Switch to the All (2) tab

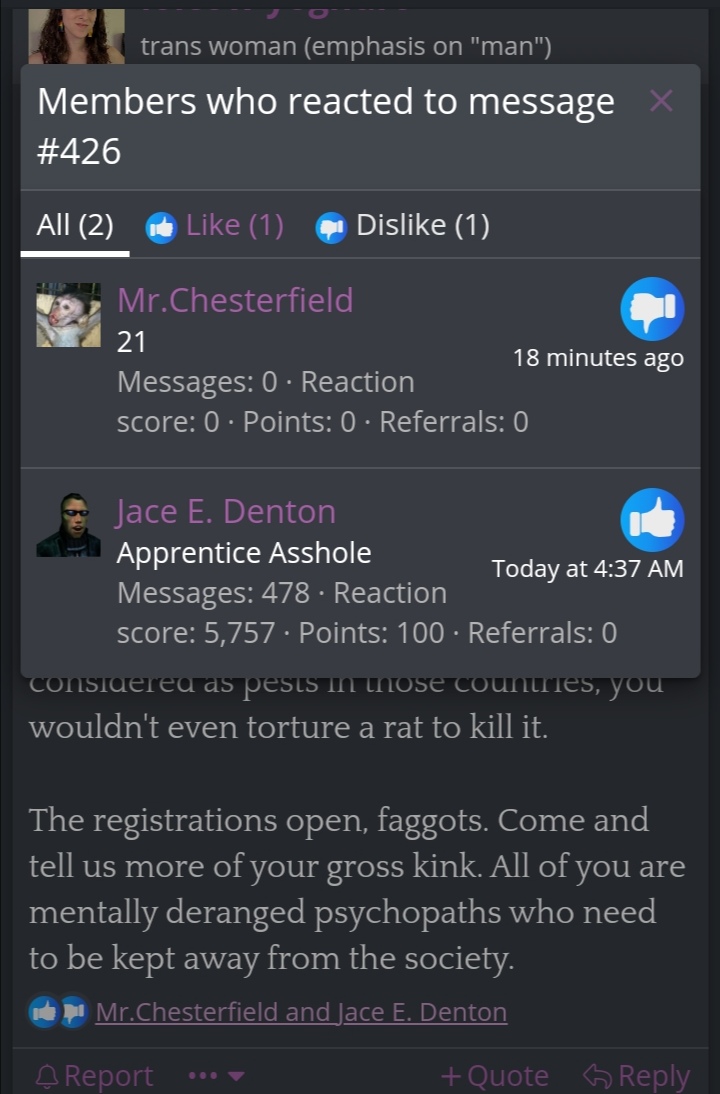(x=75, y=225)
